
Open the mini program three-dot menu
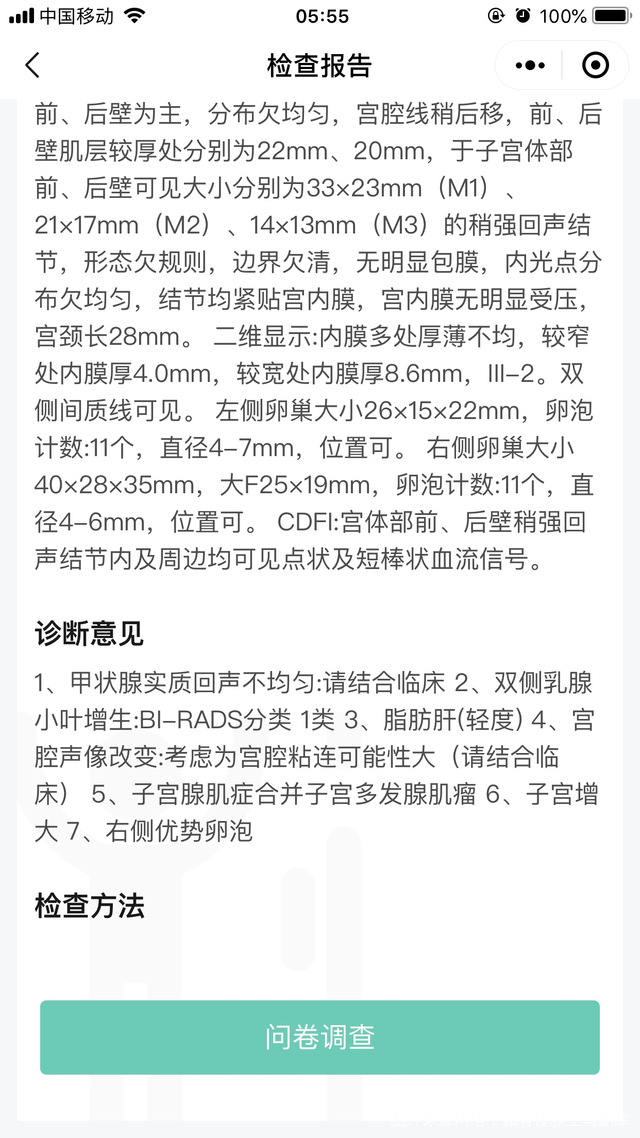(530, 65)
